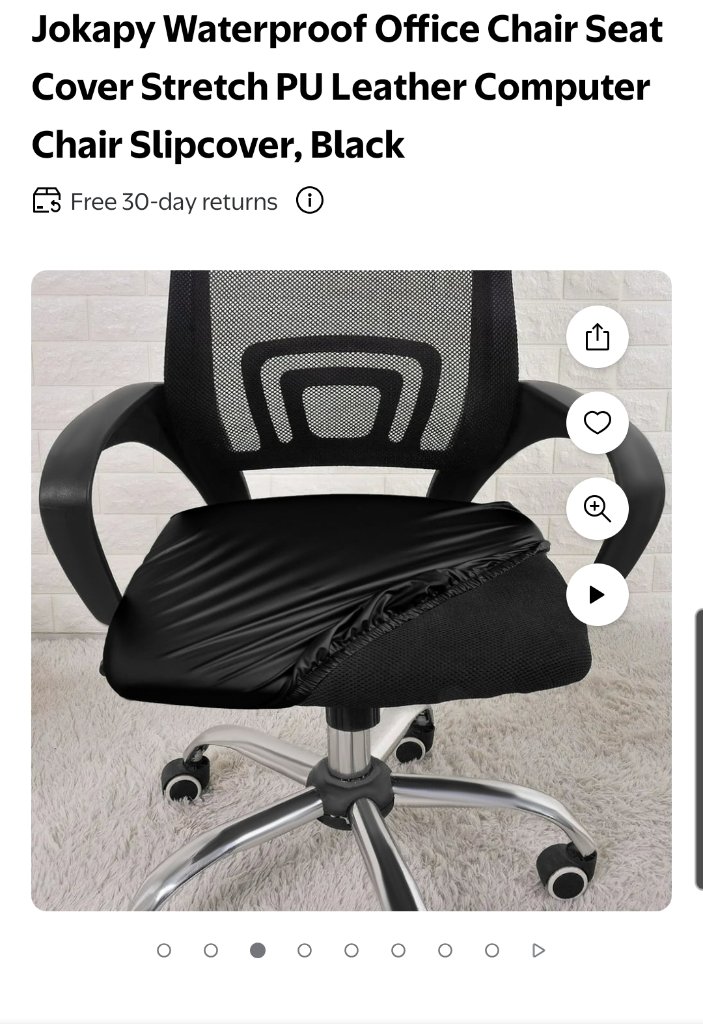Image resolution: width=703 pixels, height=1024 pixels.
Task: Open the video slide indicator
Action: [539, 950]
